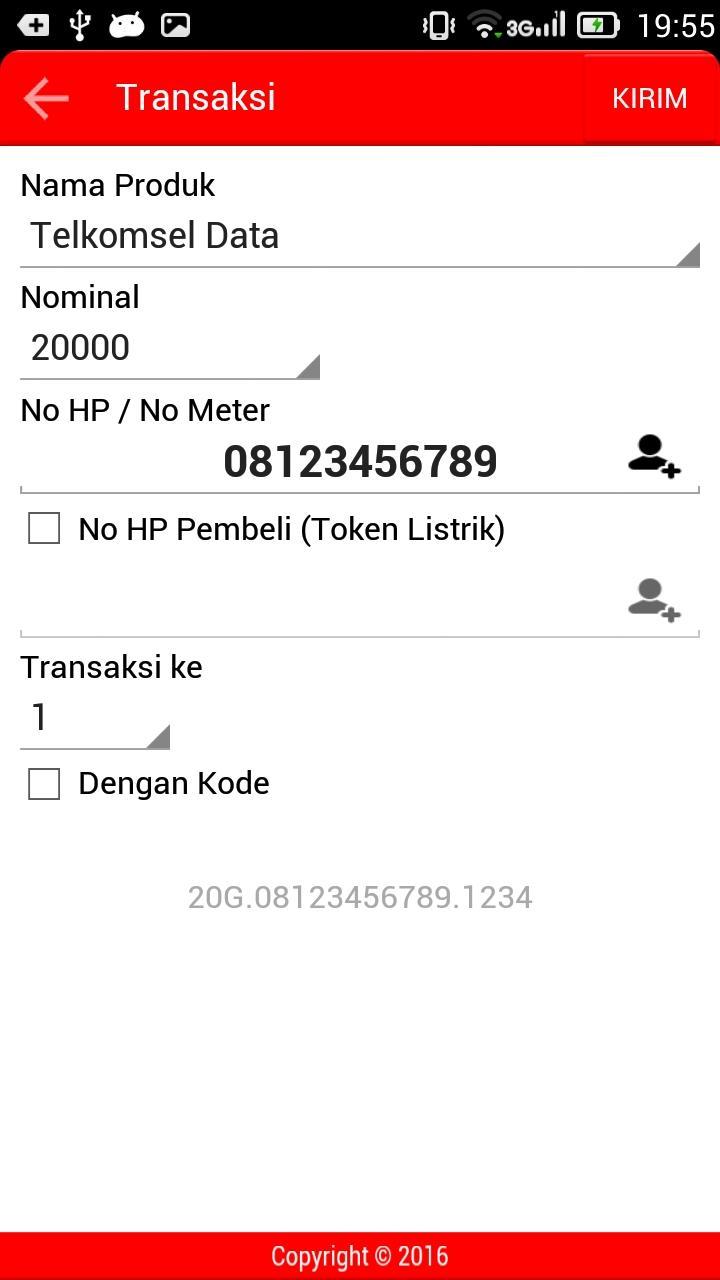
Task: Open the Nominal dropdown showing 20000
Action: point(168,349)
